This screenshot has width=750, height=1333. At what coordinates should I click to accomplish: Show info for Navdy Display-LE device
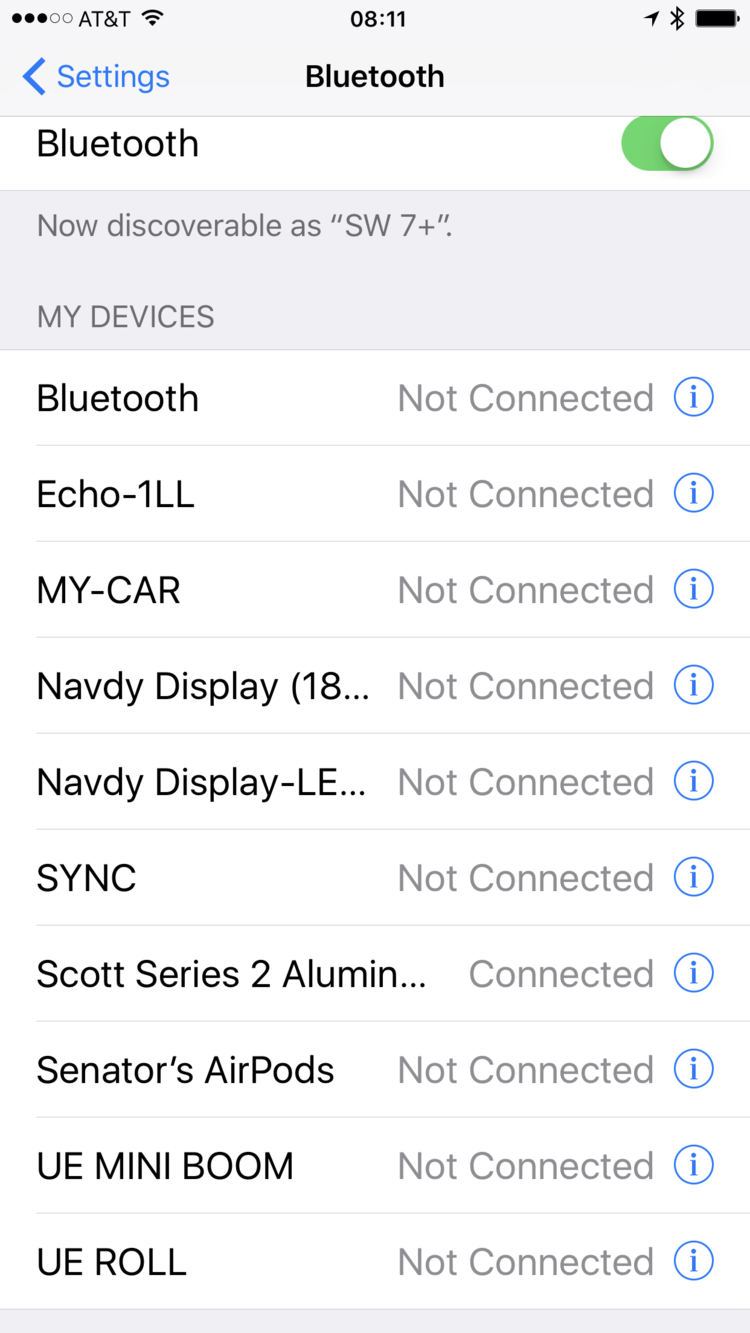[694, 781]
